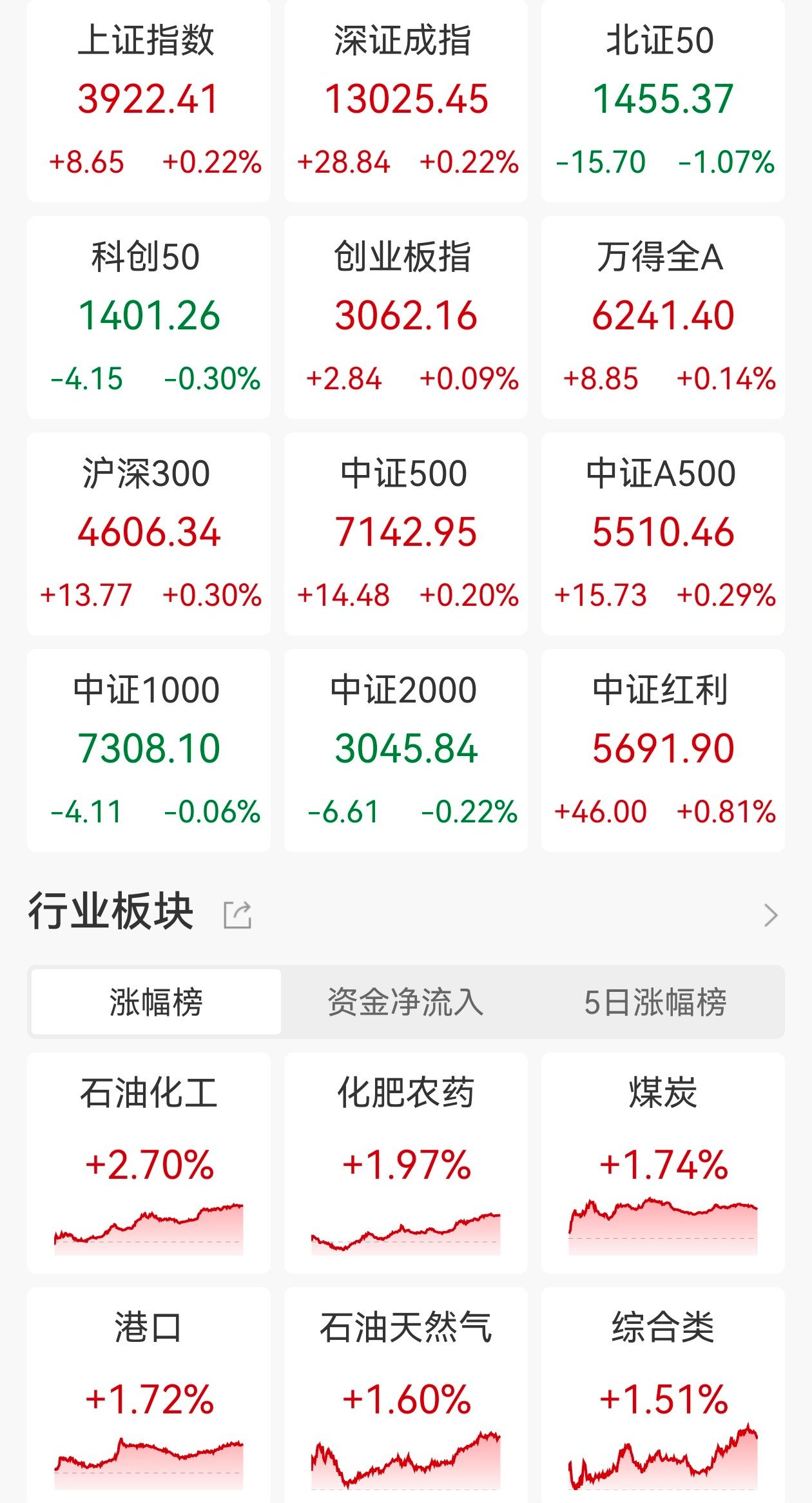
Task: Switch to the 5日涨幅榜 tab
Action: pyautogui.click(x=655, y=1002)
